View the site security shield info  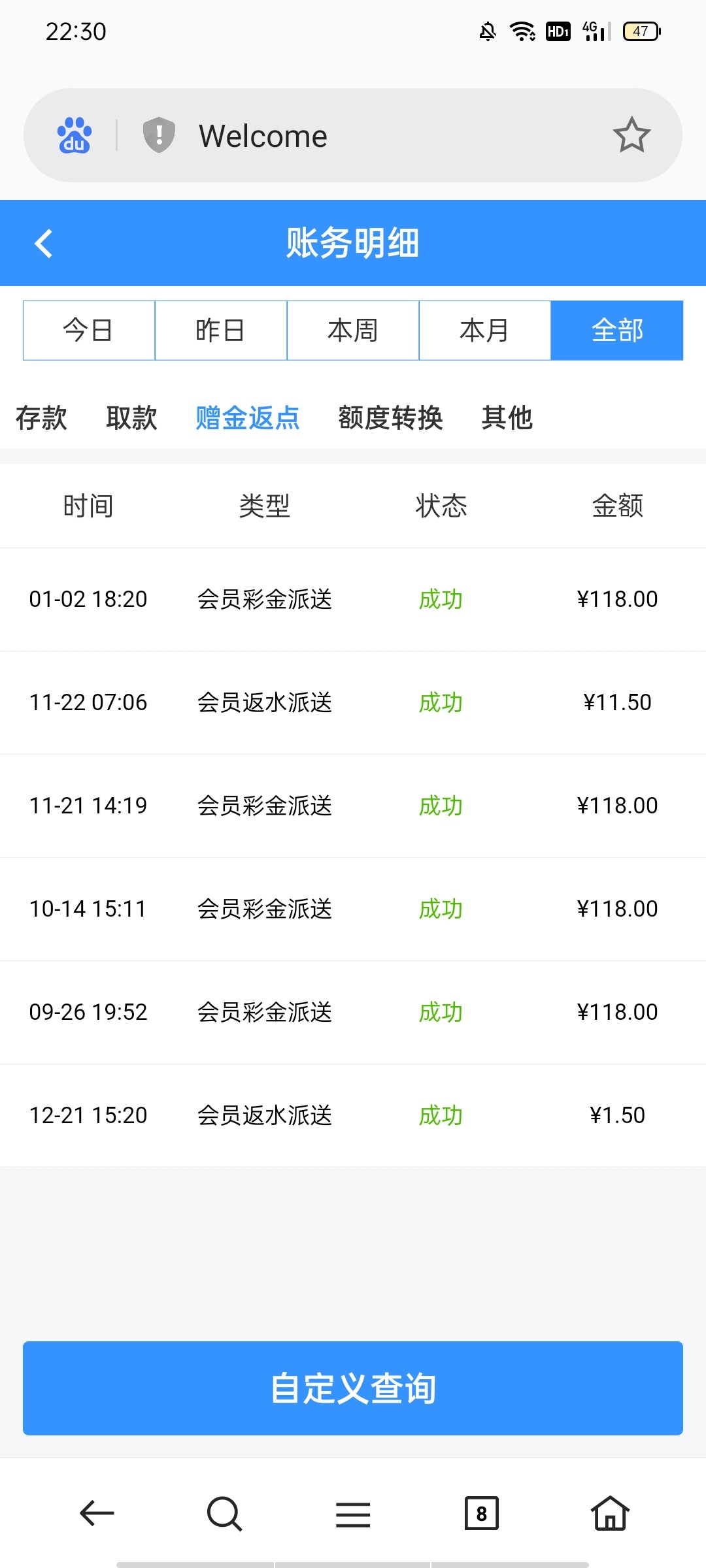(x=159, y=135)
